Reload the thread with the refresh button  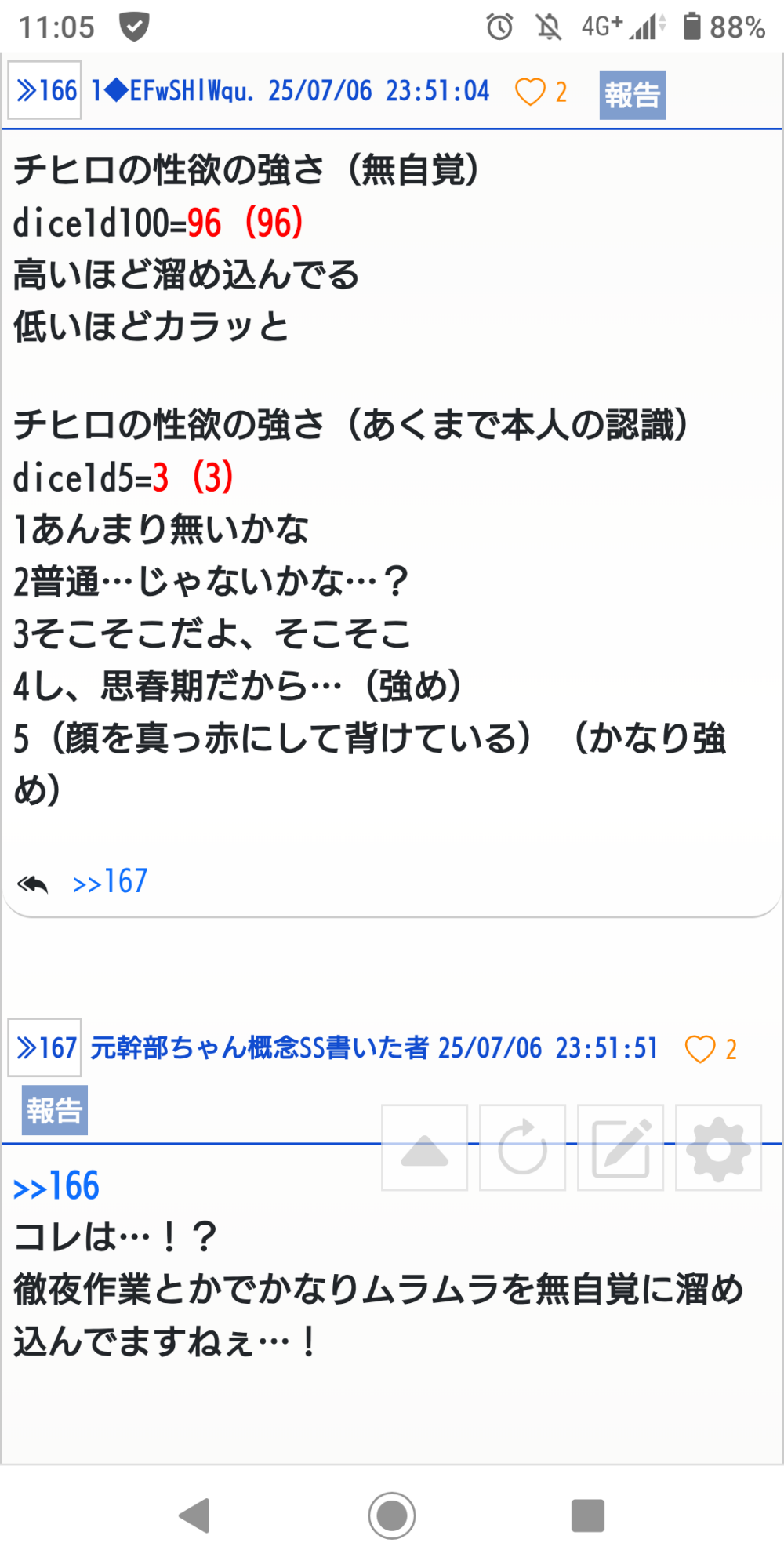point(522,1148)
